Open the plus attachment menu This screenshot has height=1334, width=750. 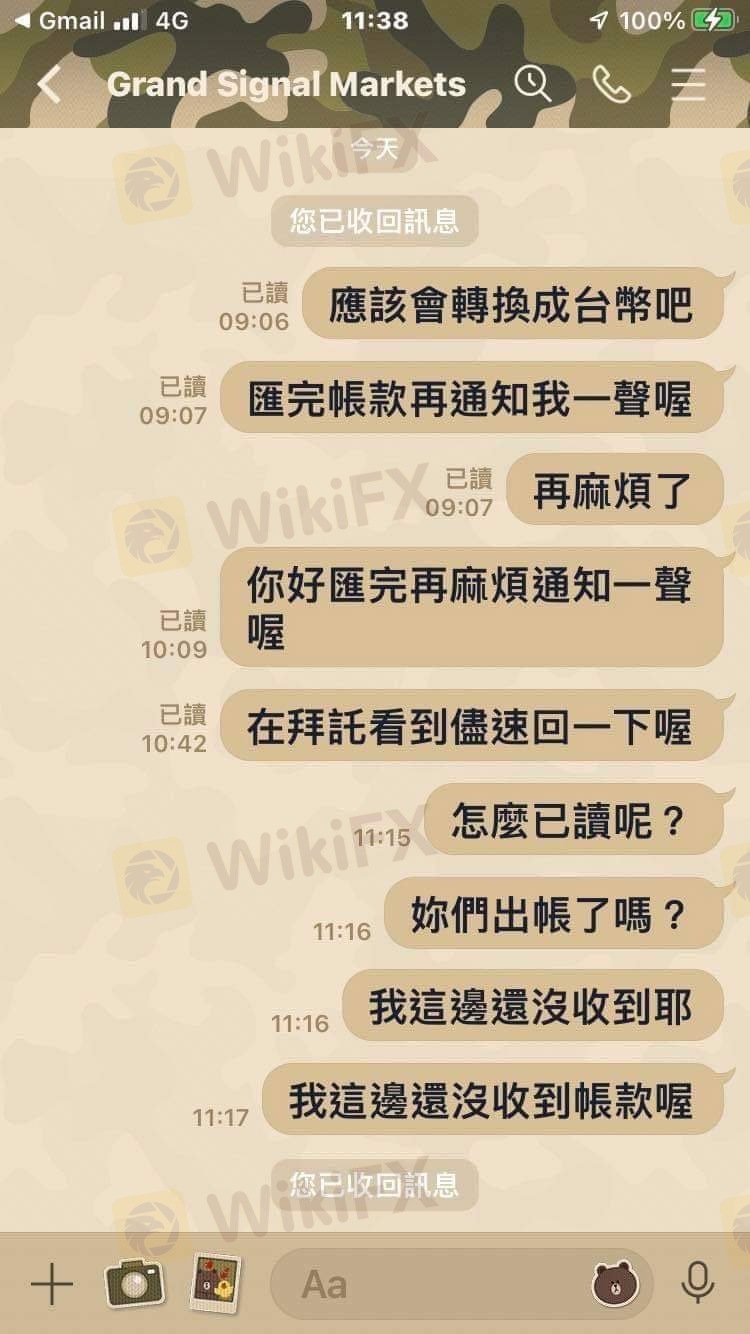(x=52, y=1284)
